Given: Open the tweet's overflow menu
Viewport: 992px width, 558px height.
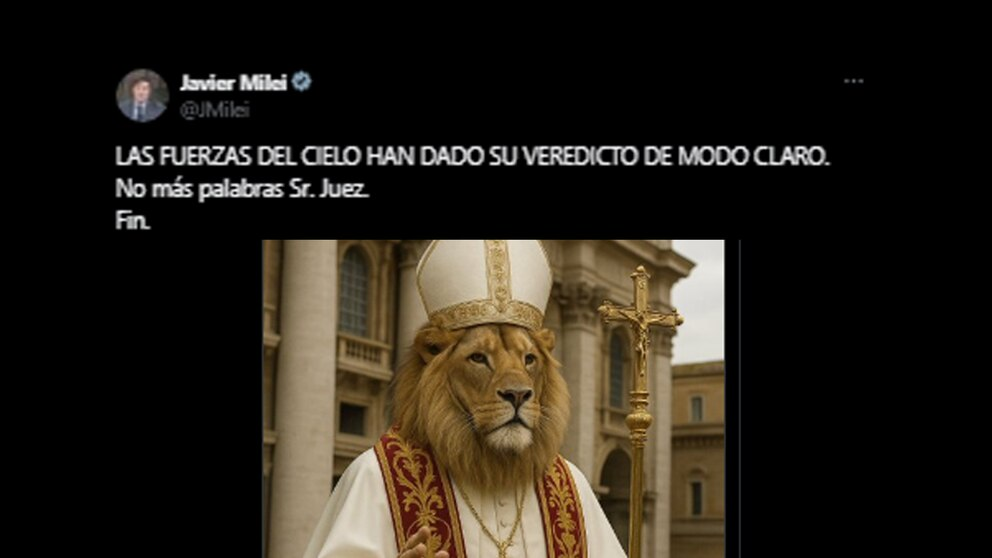Looking at the screenshot, I should tap(853, 82).
